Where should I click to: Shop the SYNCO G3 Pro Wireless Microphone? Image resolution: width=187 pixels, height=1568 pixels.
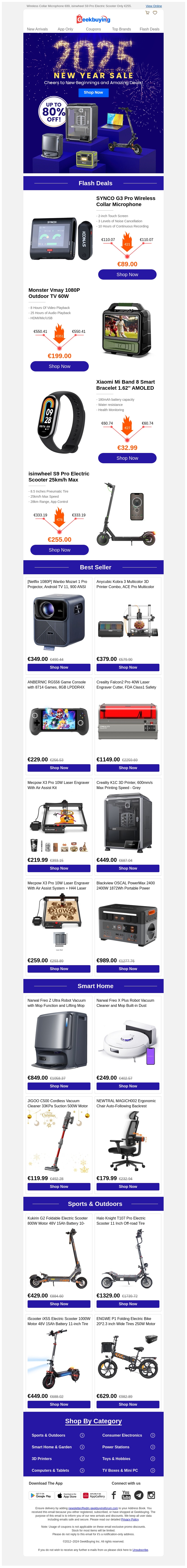click(x=127, y=274)
